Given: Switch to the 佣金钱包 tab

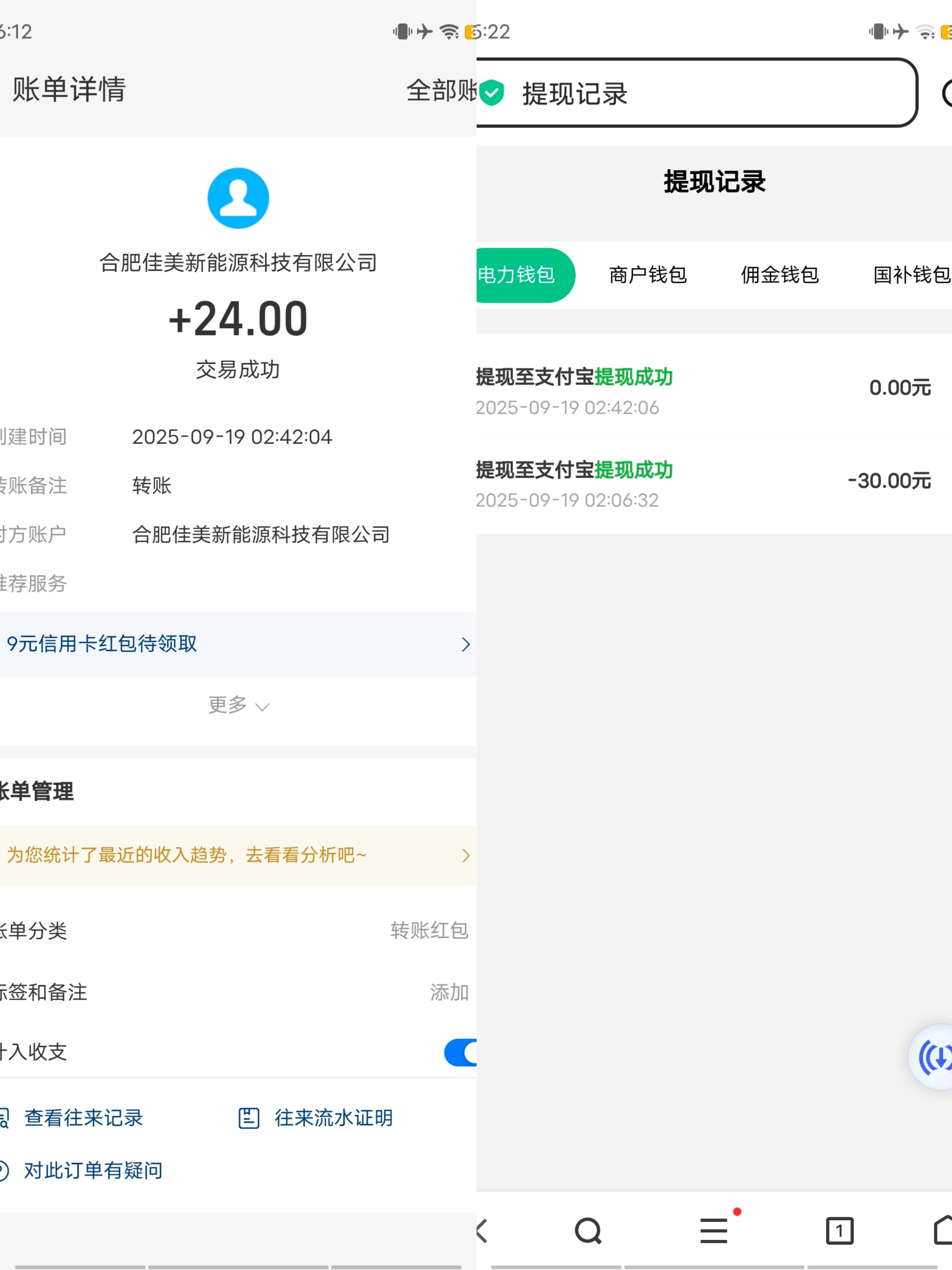Looking at the screenshot, I should 779,275.
